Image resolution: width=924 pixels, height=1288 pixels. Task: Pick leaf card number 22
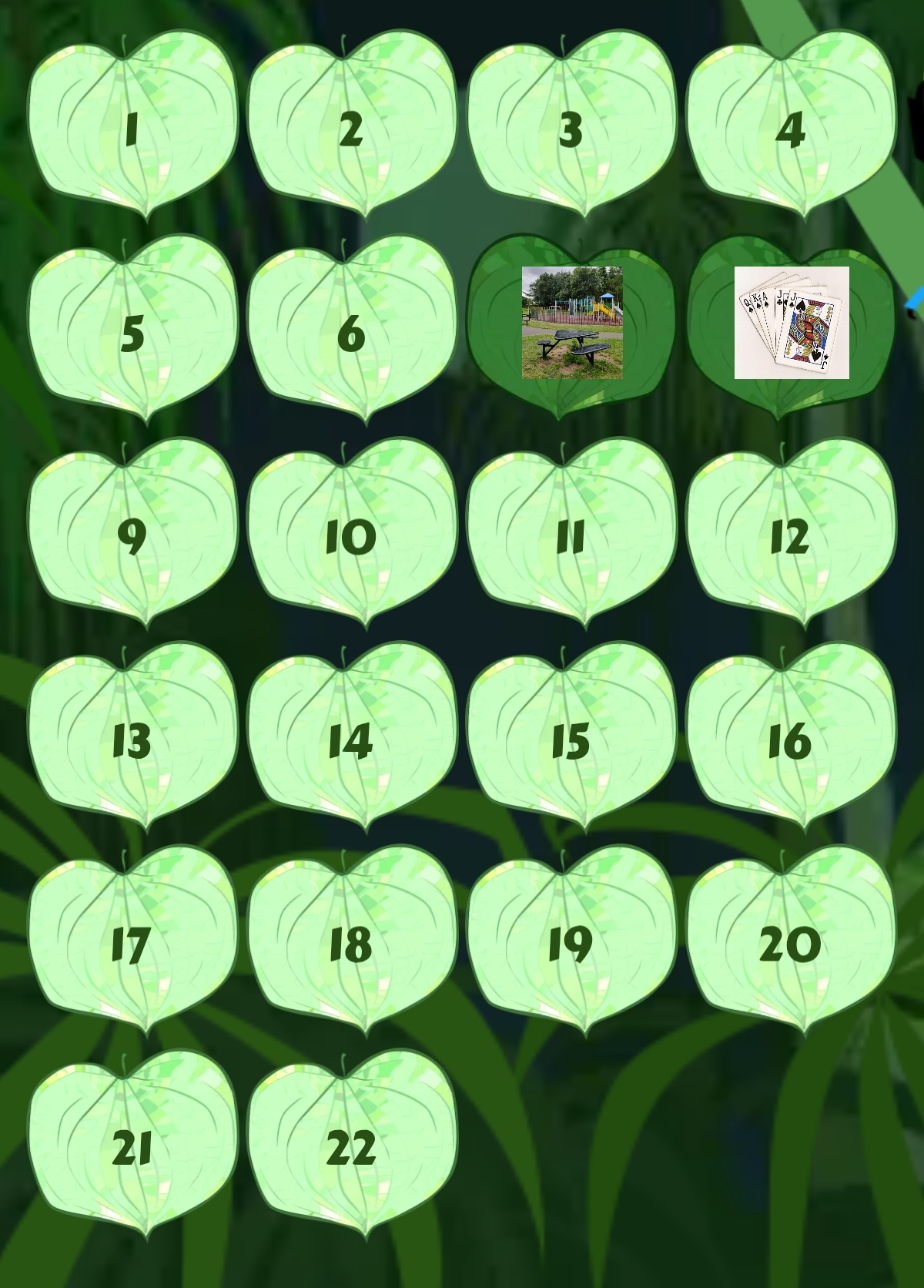[352, 1149]
